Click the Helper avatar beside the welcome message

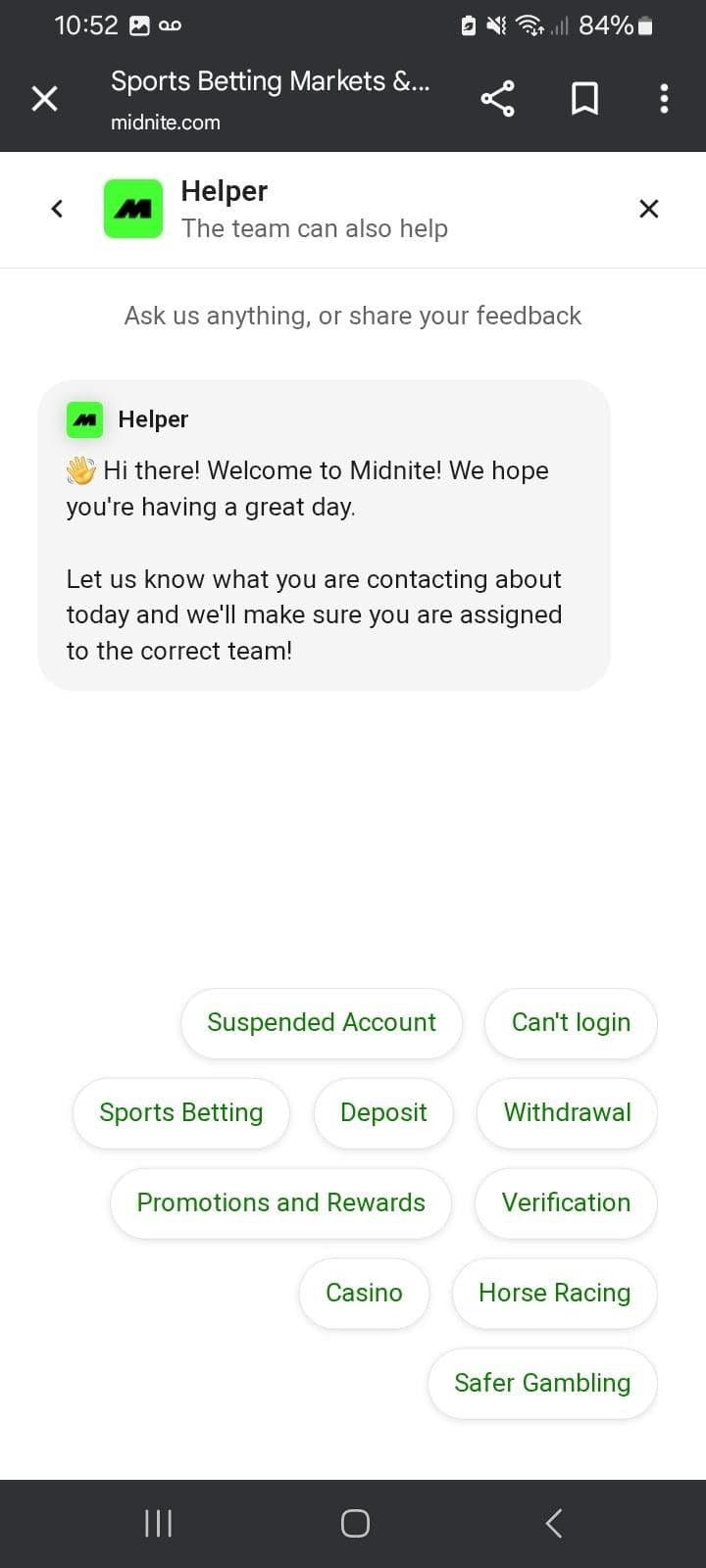pos(84,418)
